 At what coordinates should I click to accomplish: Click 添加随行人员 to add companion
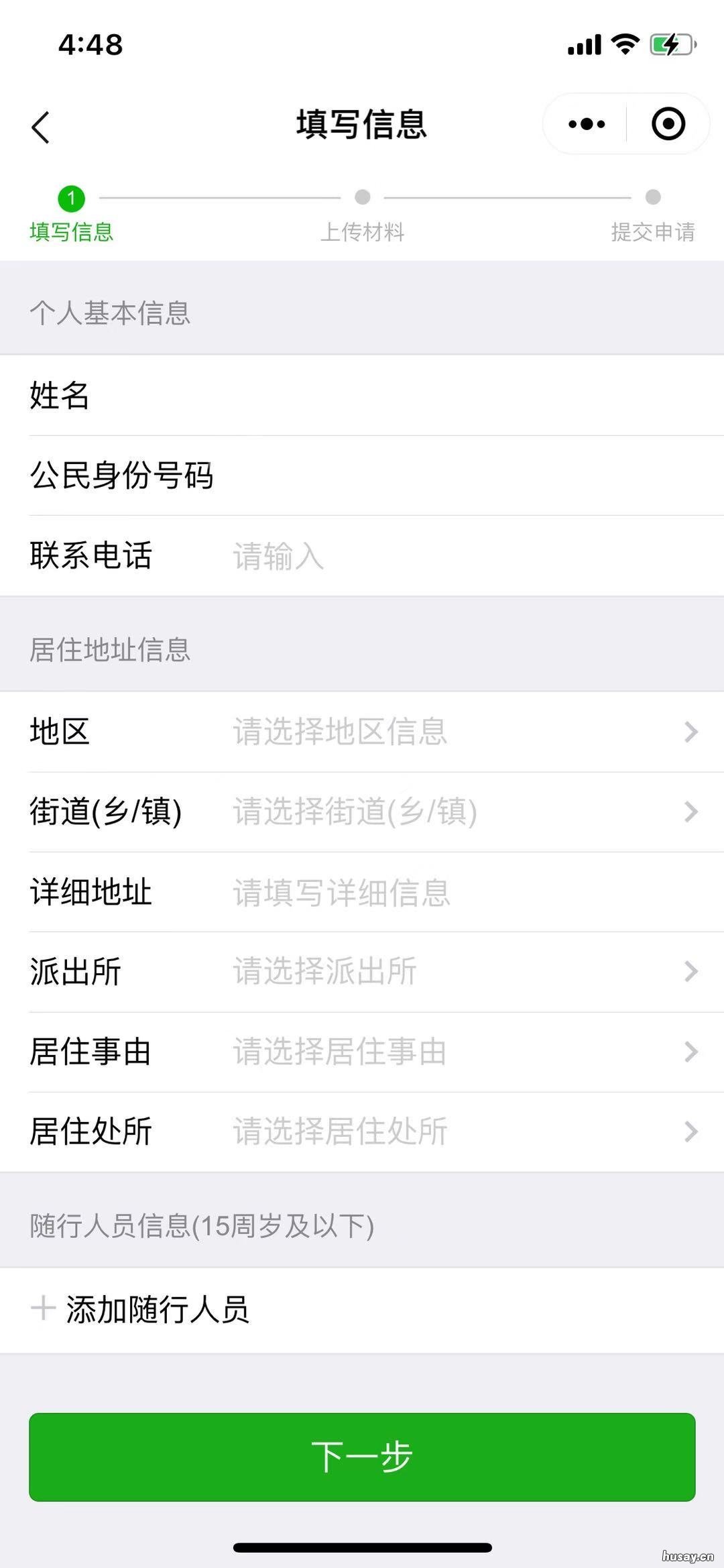158,1307
